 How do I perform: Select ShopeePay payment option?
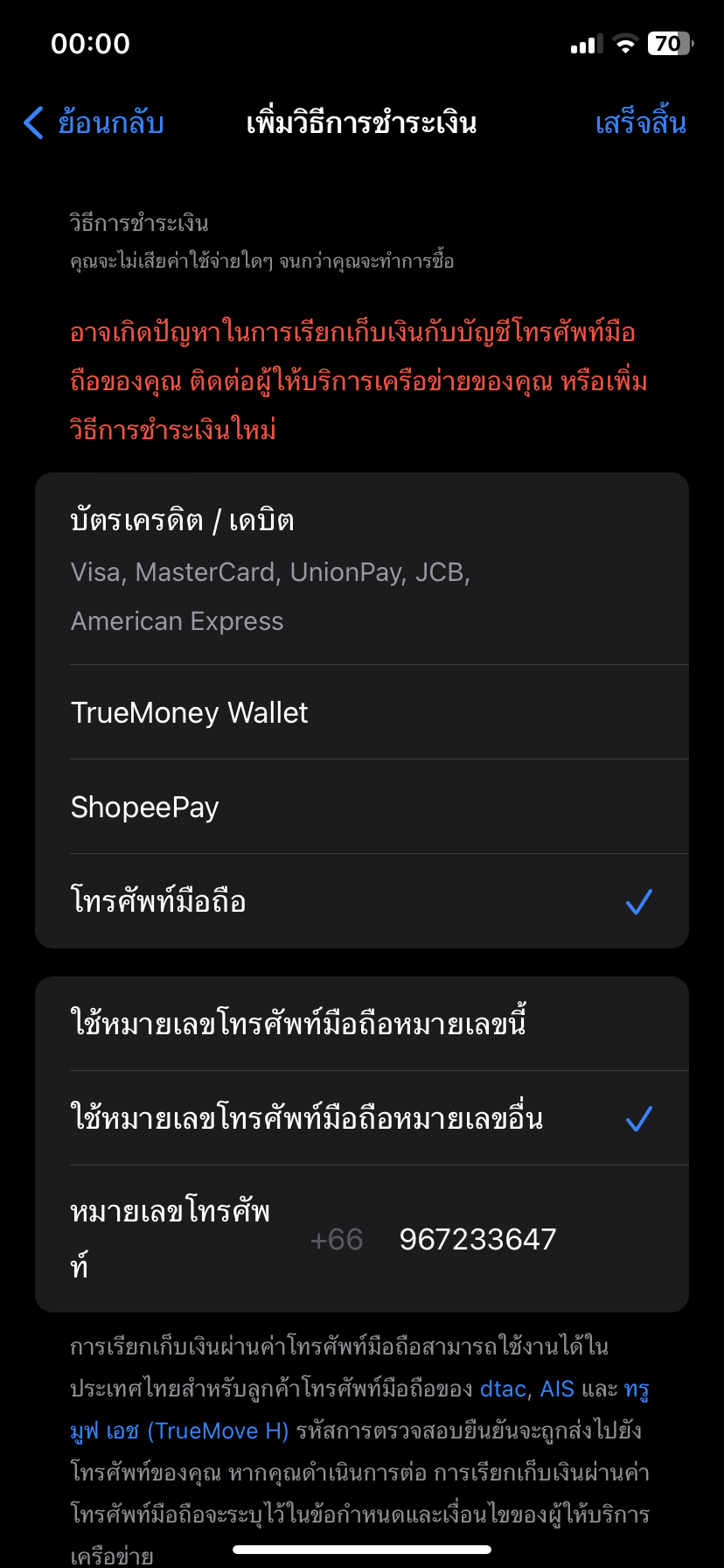point(362,807)
